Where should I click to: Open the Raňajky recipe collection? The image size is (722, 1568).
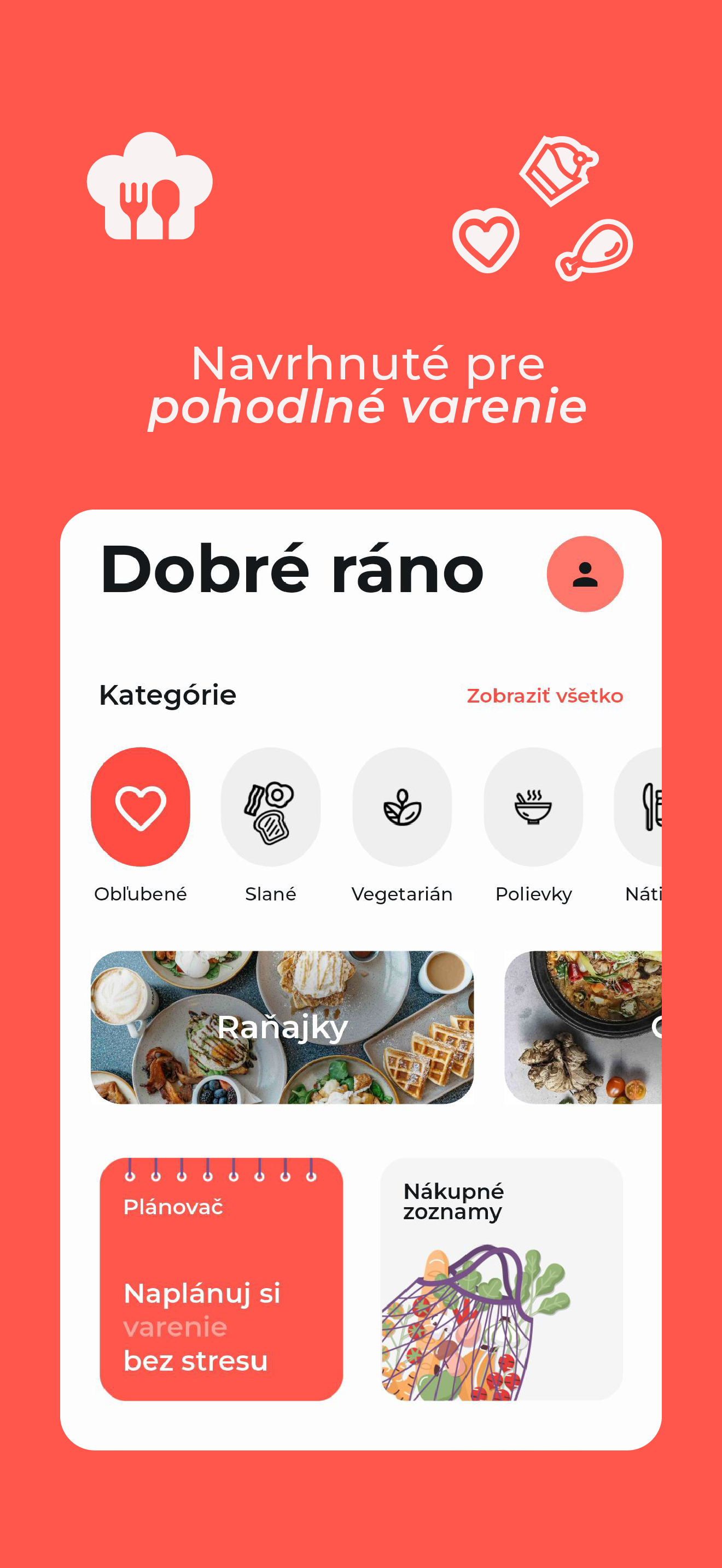pos(282,1026)
